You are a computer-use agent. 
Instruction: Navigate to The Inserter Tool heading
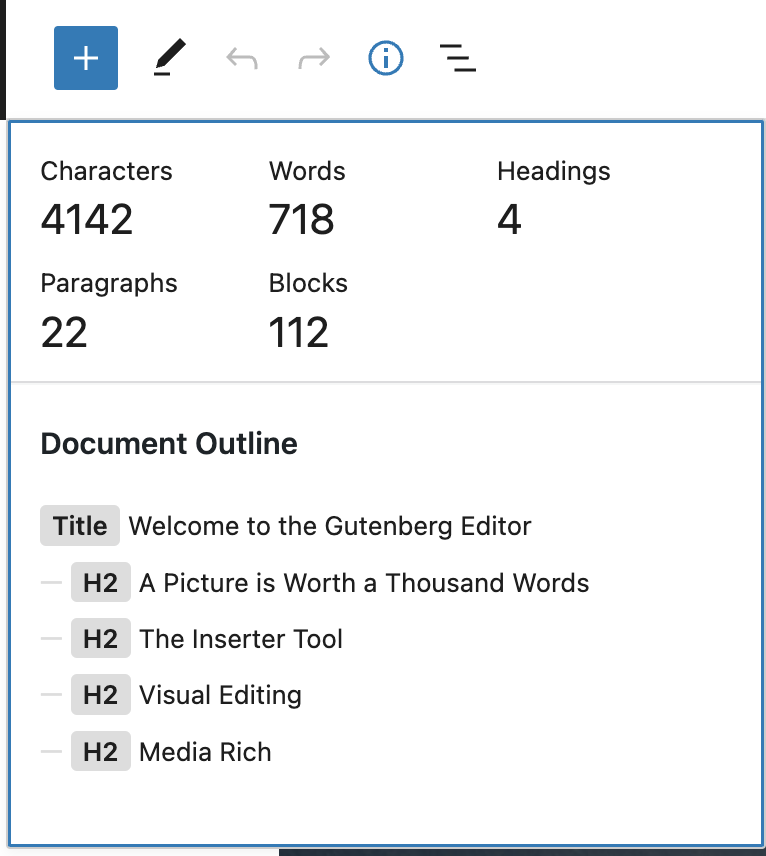(x=241, y=639)
